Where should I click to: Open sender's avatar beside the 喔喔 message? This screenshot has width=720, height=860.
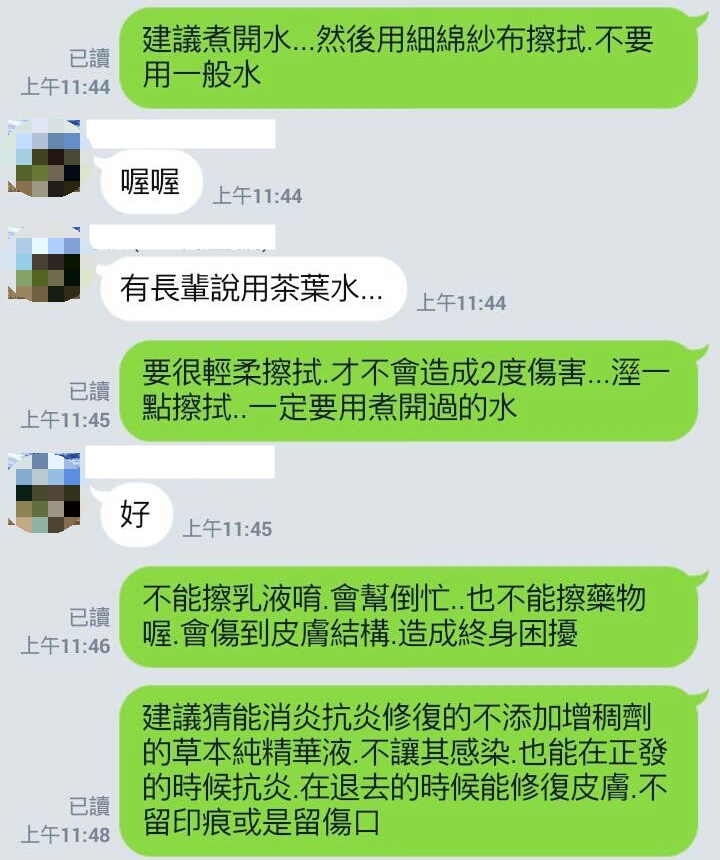tap(46, 158)
